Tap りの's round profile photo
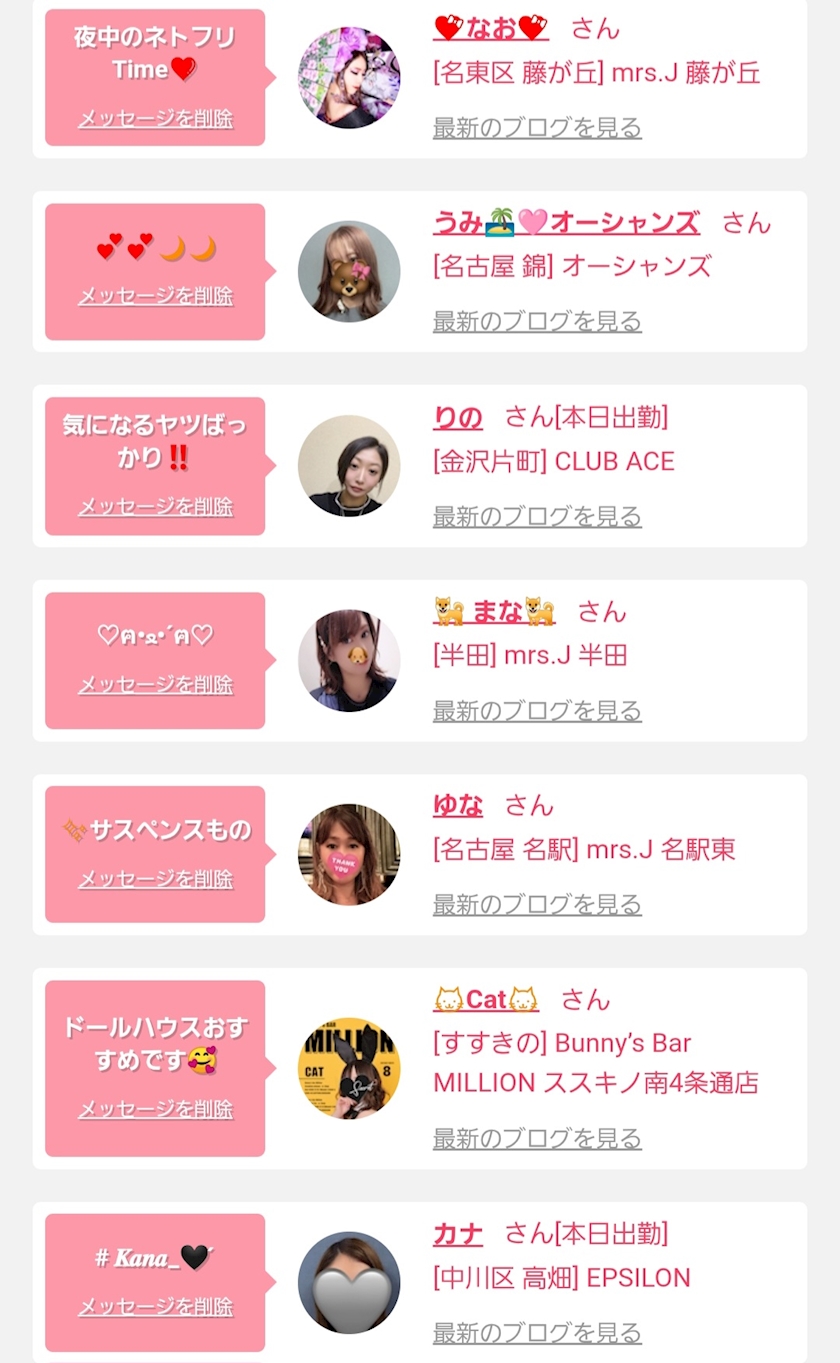840x1363 pixels. coord(349,466)
